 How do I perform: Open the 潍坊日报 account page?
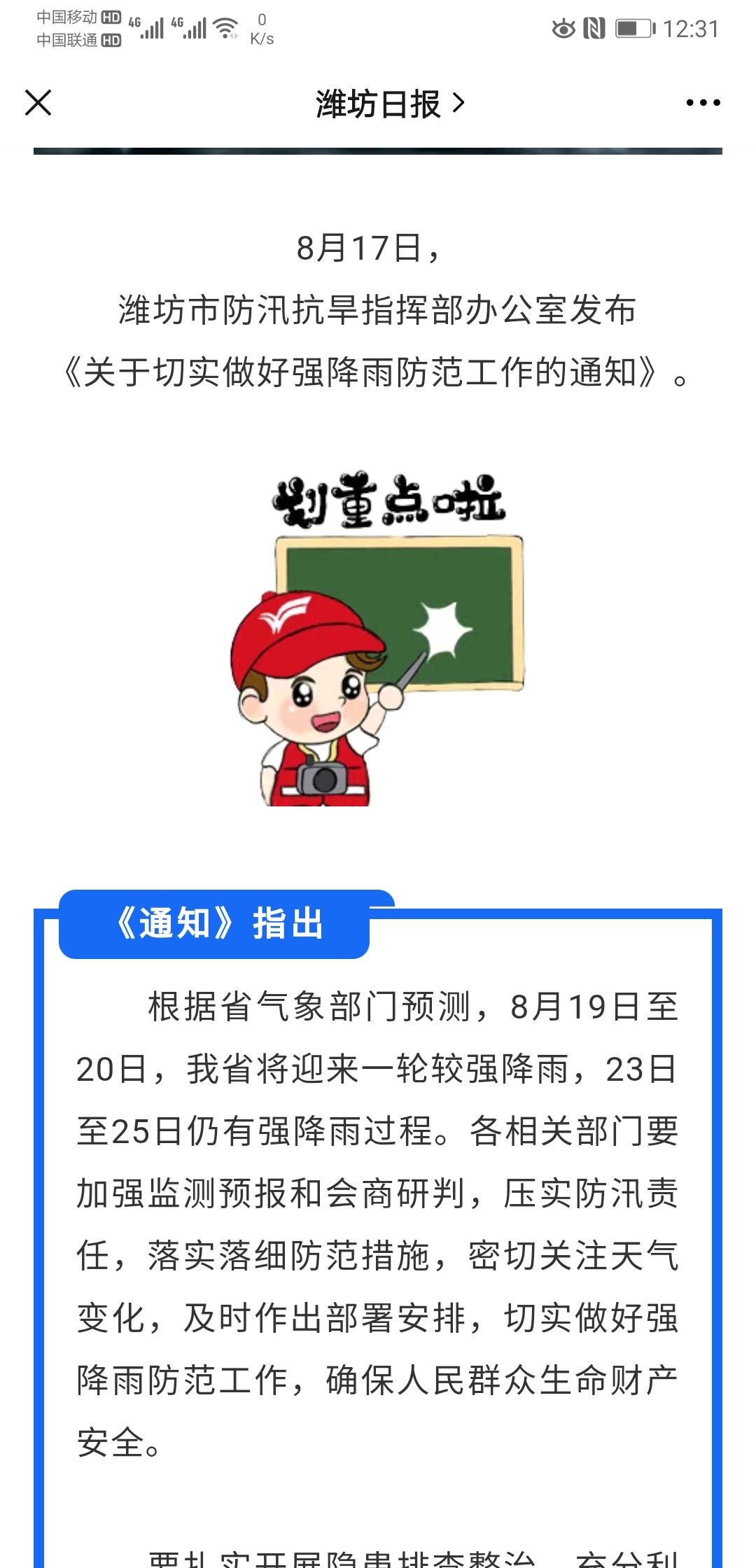pyautogui.click(x=390, y=104)
